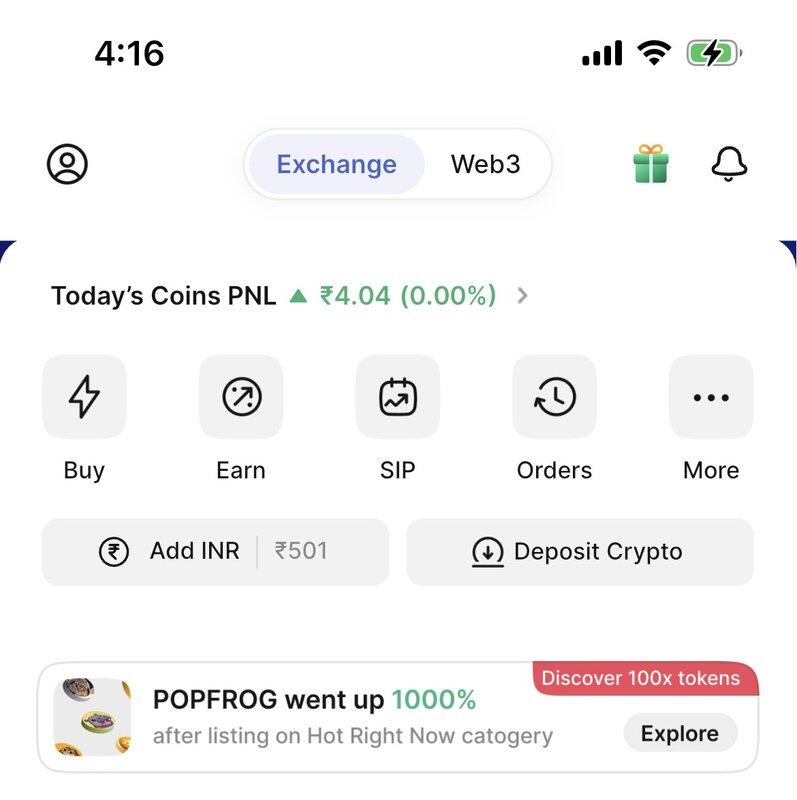Open the profile account icon
The image size is (797, 800).
[x=67, y=164]
